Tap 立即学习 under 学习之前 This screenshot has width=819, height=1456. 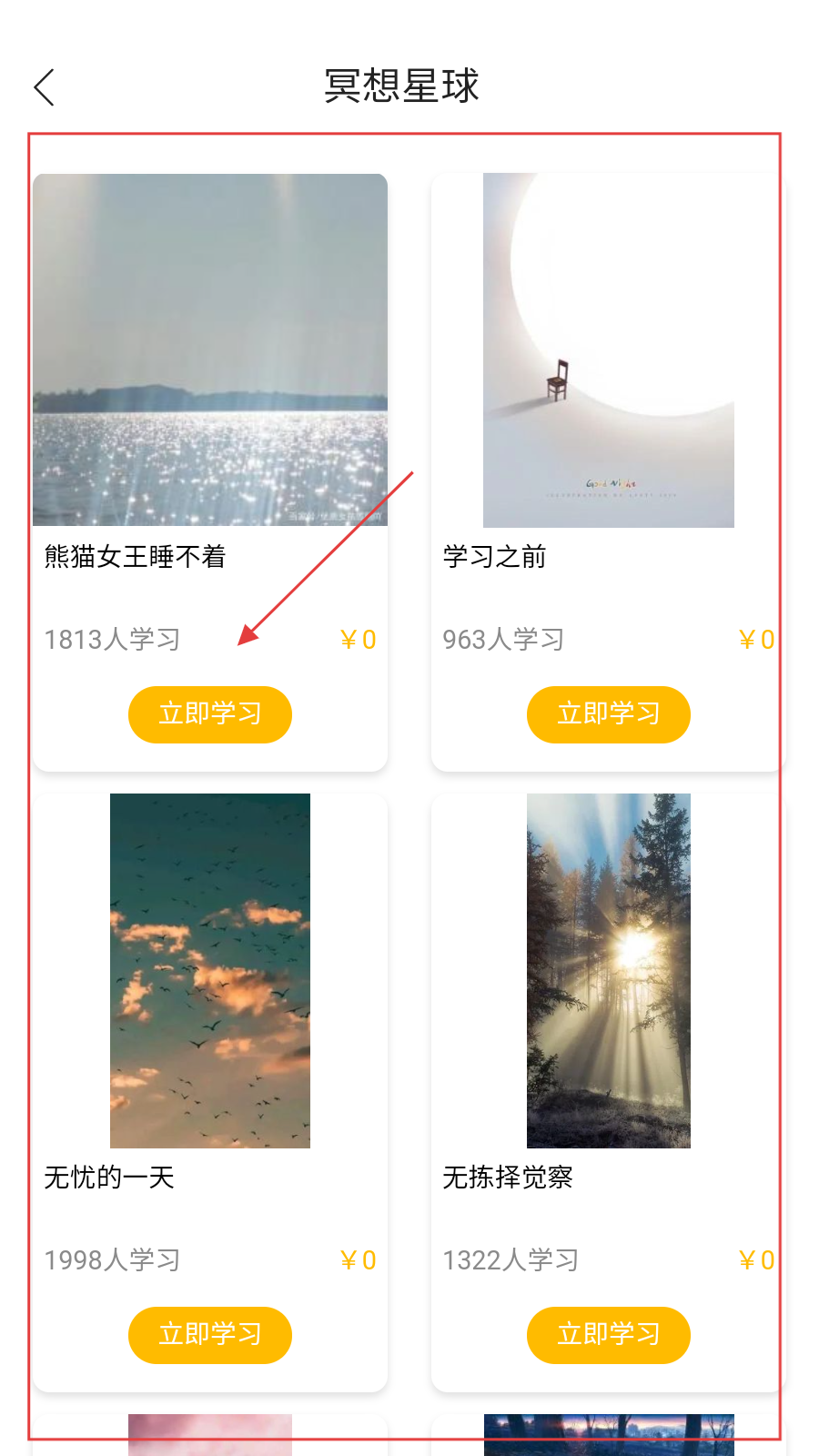(x=608, y=714)
